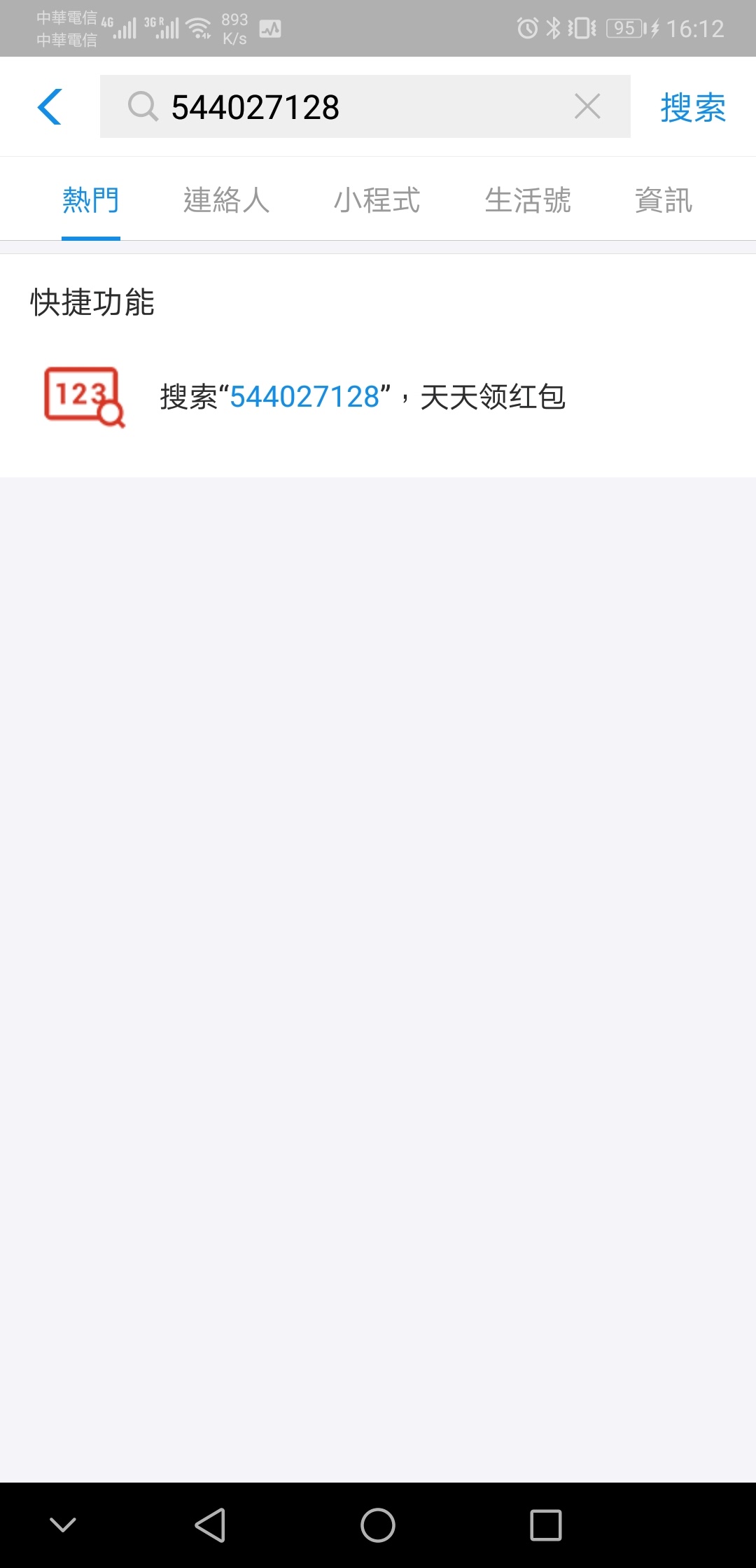Open recent apps with the square button

546,1525
